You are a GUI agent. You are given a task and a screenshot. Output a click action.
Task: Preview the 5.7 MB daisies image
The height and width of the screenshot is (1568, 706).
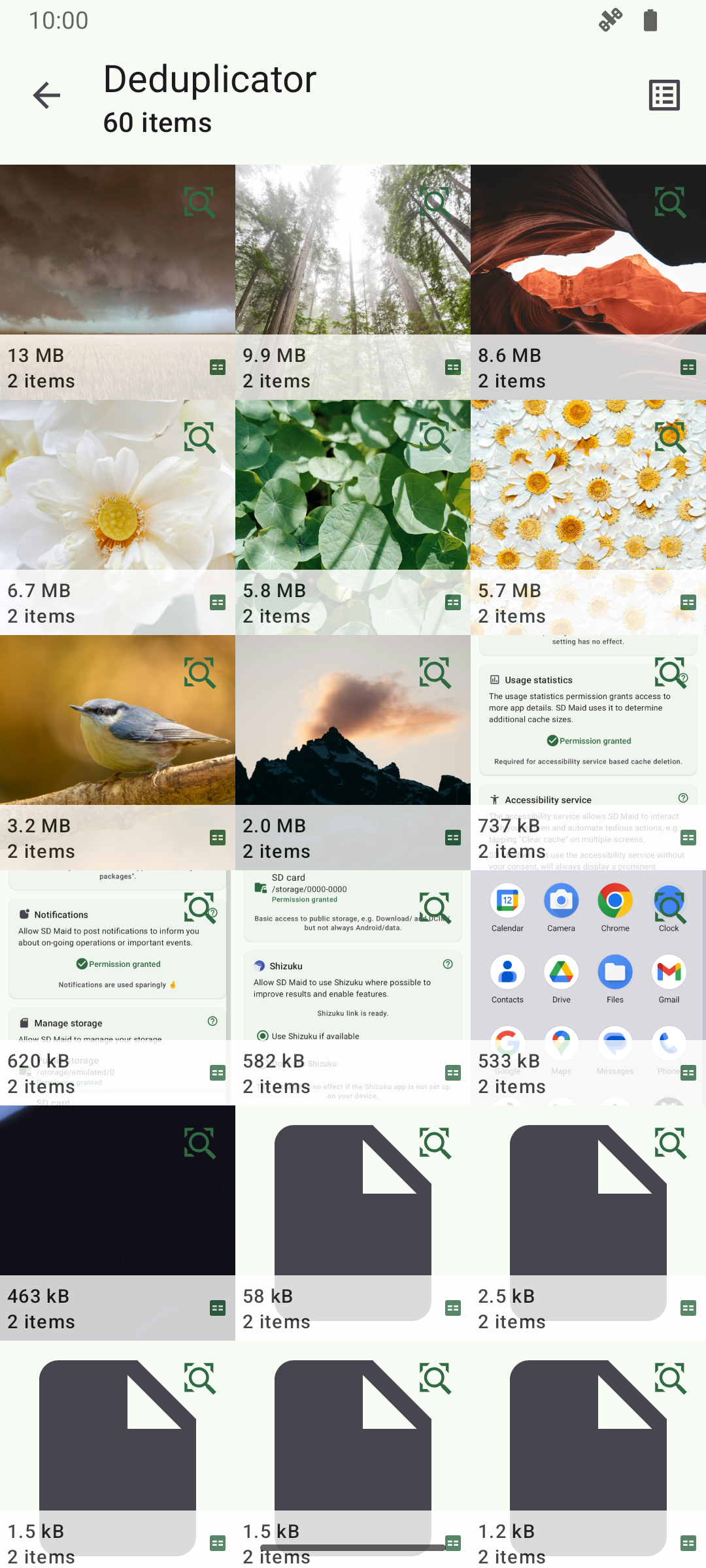point(670,438)
